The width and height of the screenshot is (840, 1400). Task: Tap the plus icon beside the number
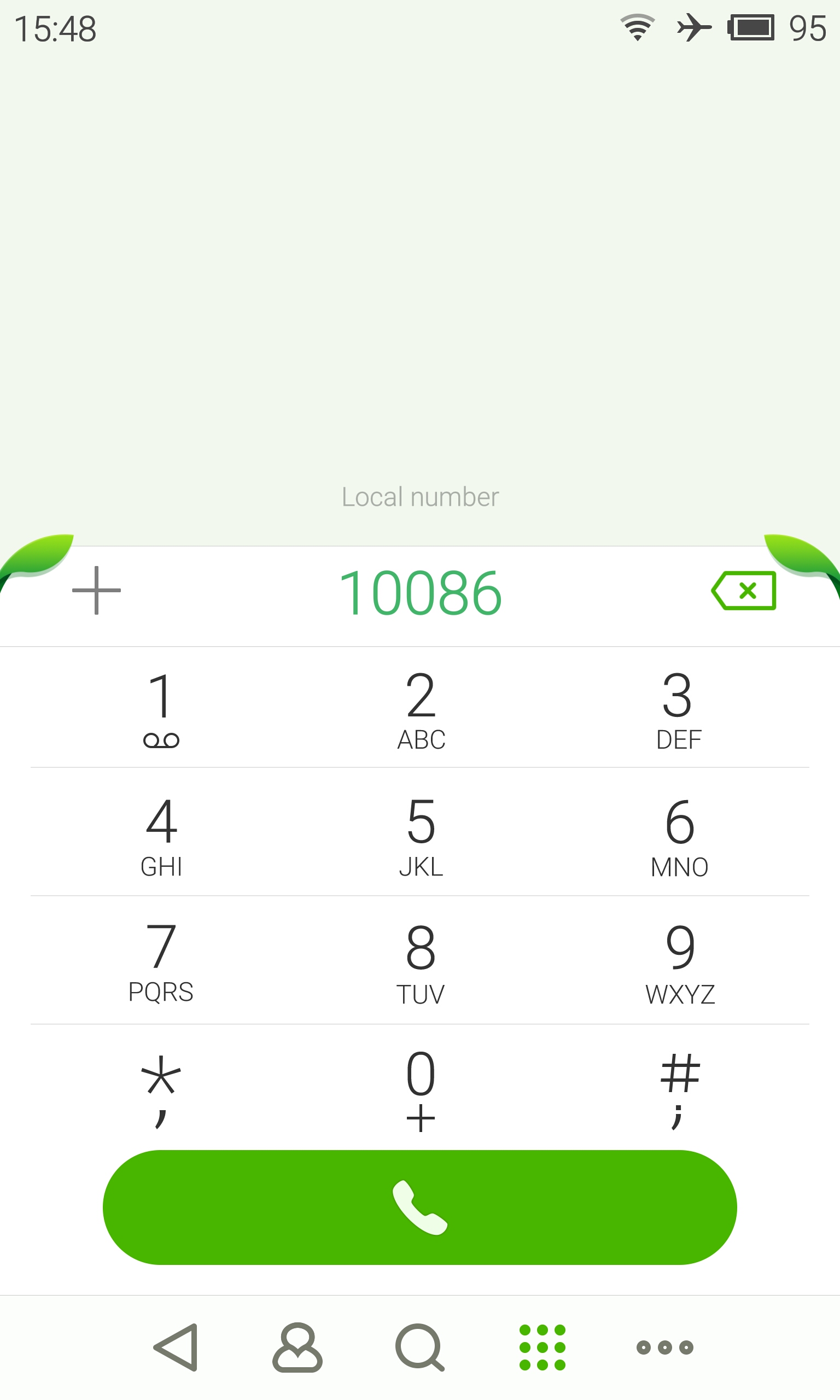click(96, 590)
